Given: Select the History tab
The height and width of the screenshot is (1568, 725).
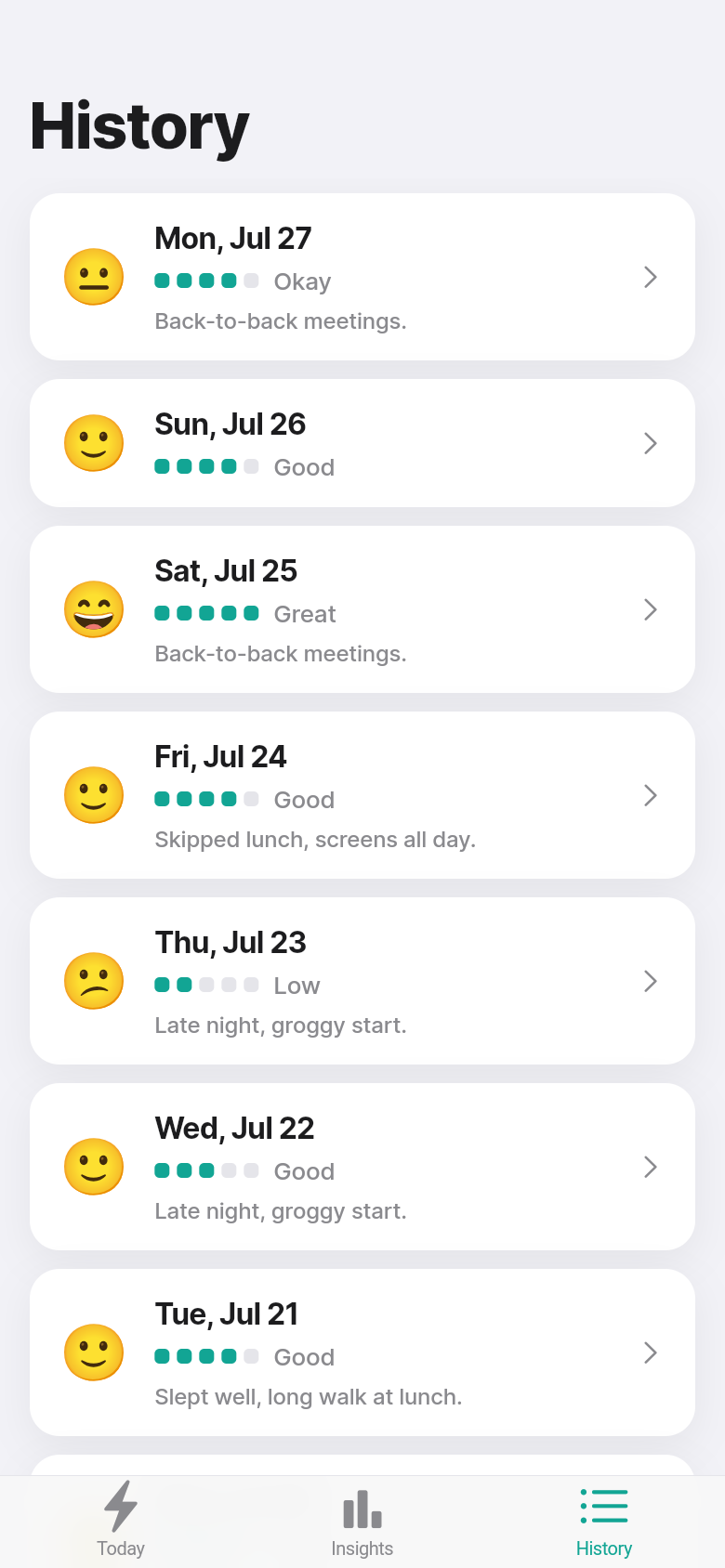Looking at the screenshot, I should point(604,1522).
